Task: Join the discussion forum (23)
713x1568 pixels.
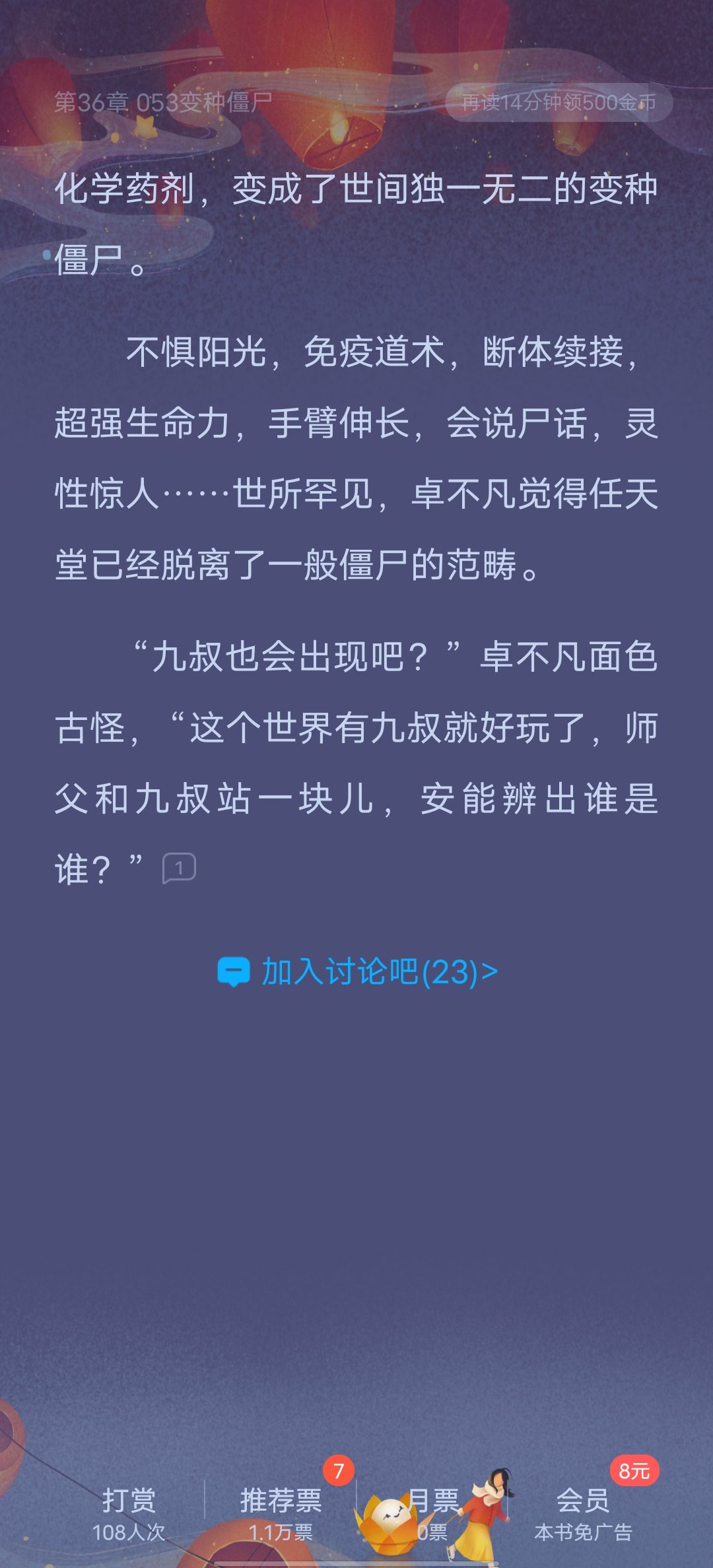Action: (357, 972)
